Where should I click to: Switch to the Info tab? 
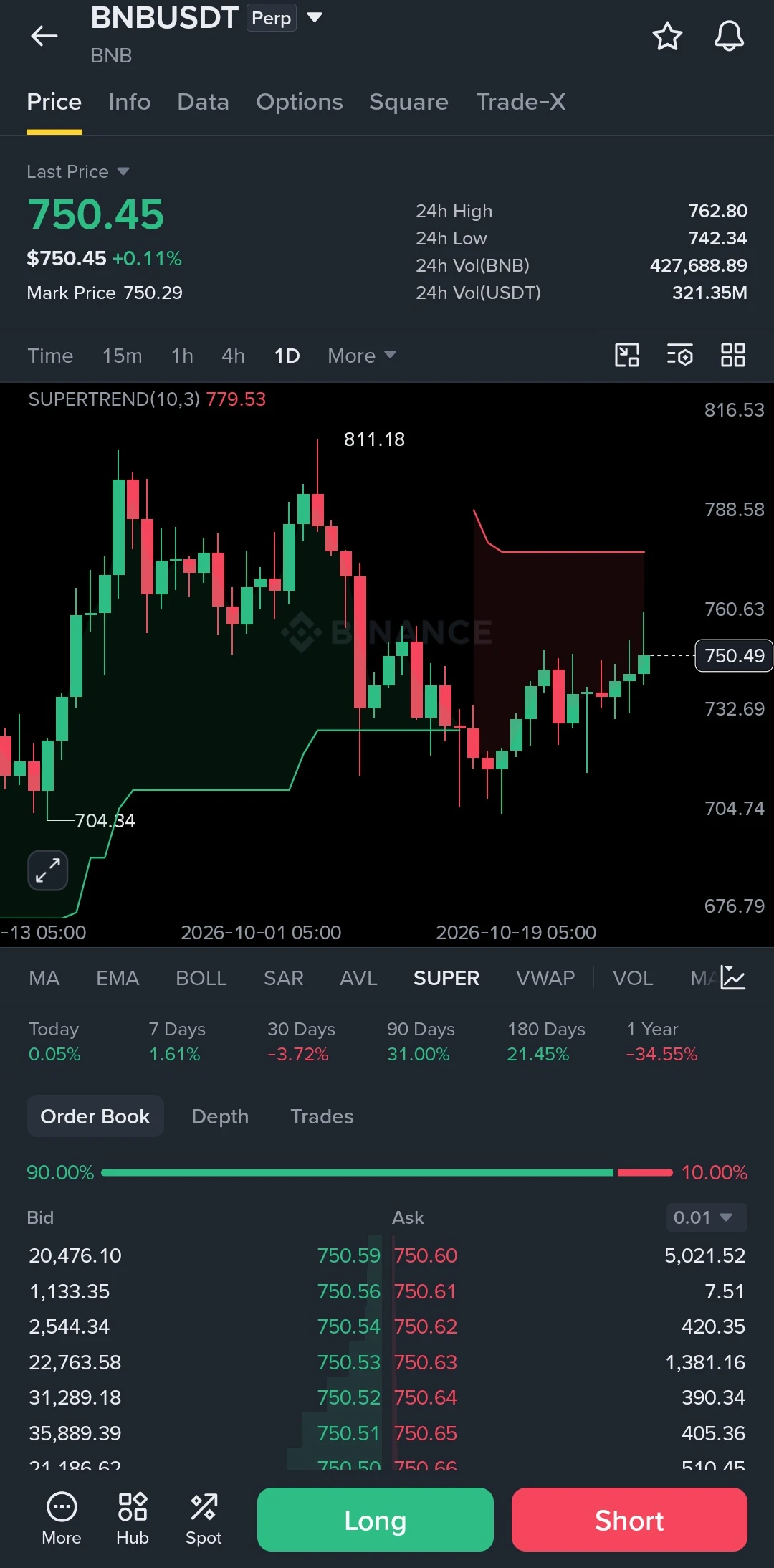pyautogui.click(x=129, y=102)
